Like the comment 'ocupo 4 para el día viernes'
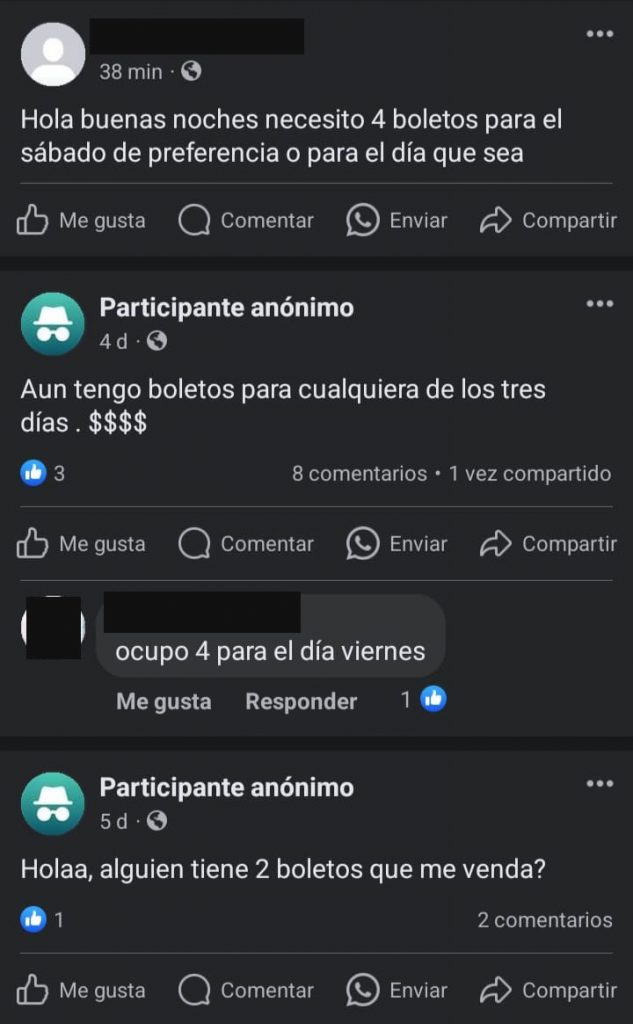Viewport: 633px width, 1024px height. pos(163,701)
